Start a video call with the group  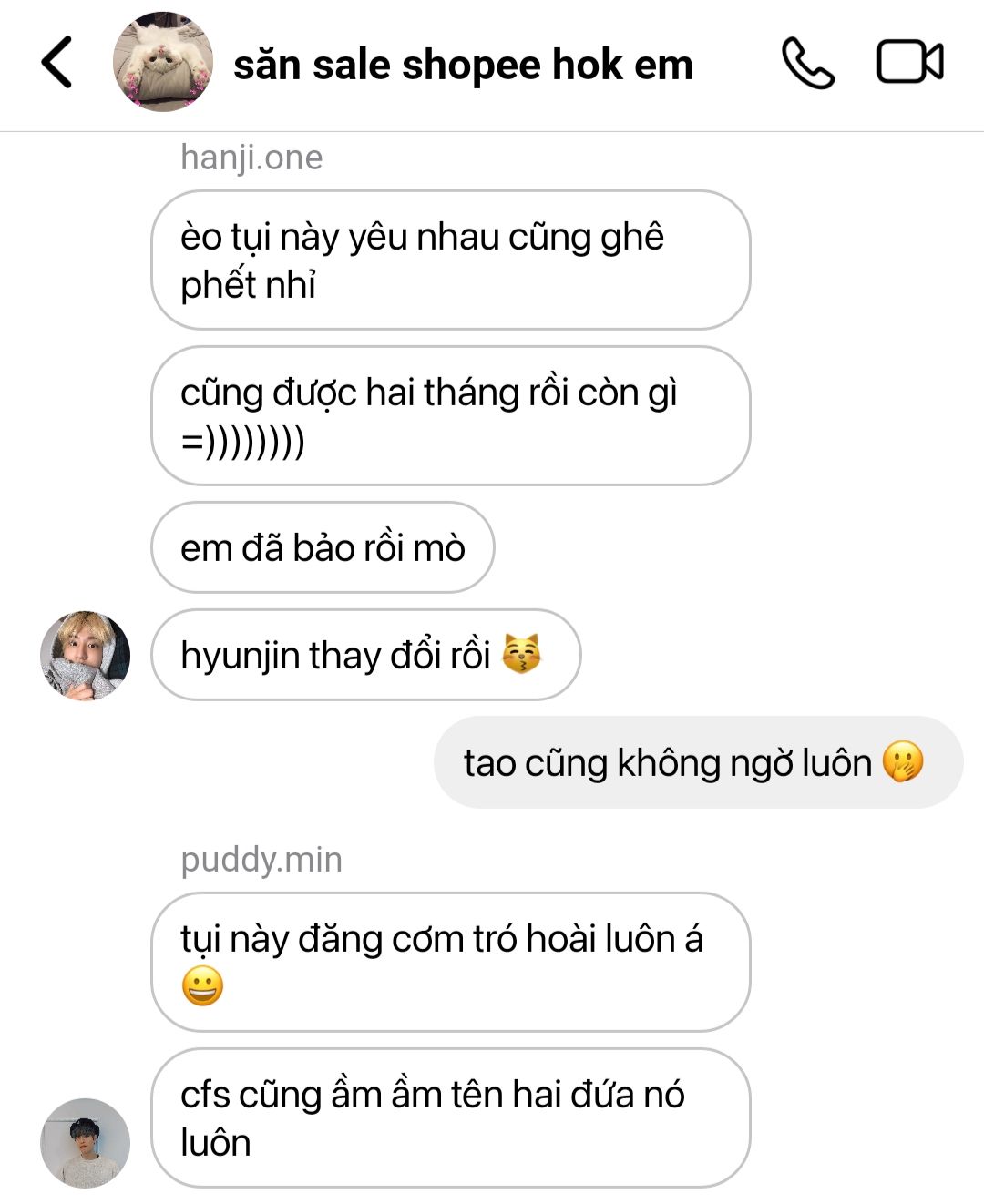click(909, 63)
